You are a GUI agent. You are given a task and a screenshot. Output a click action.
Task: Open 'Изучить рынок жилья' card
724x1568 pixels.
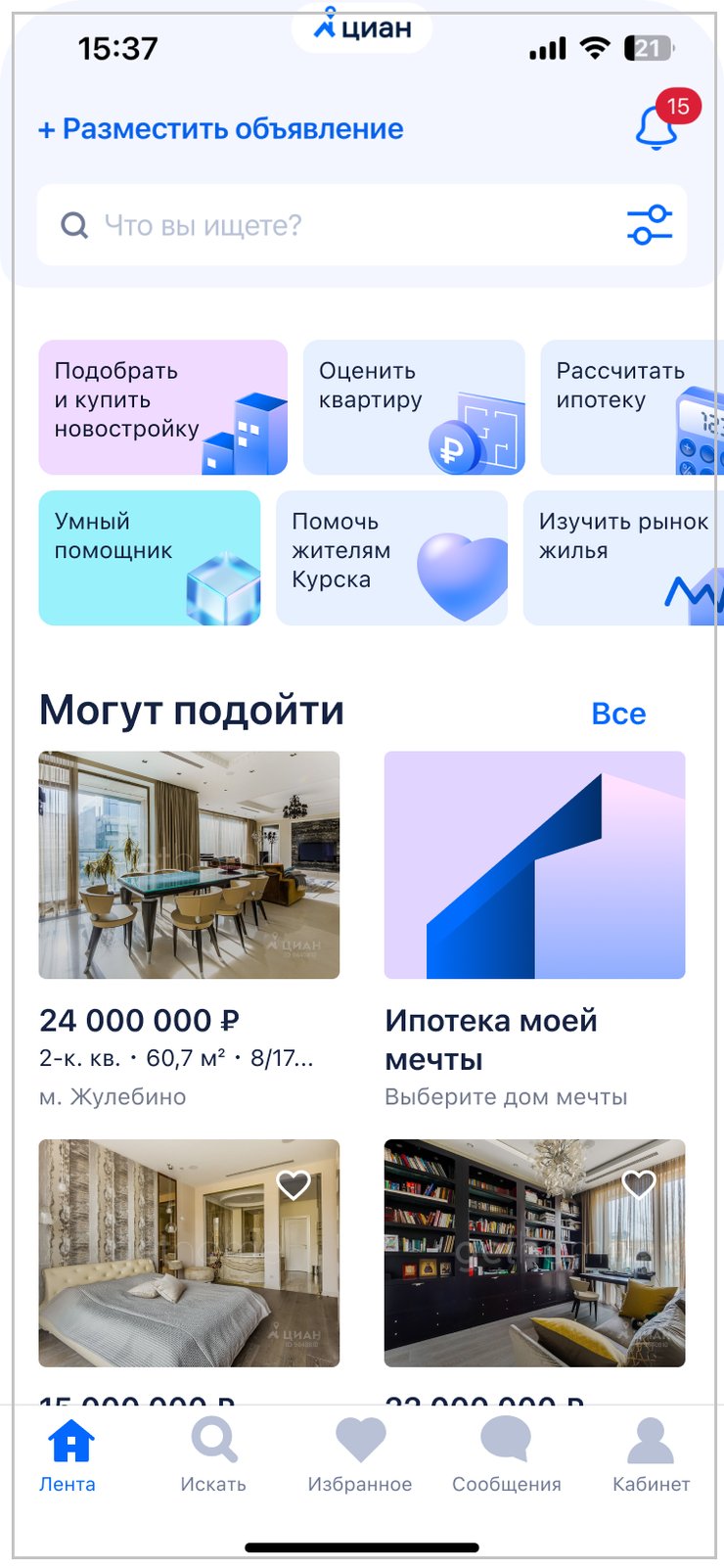(623, 558)
